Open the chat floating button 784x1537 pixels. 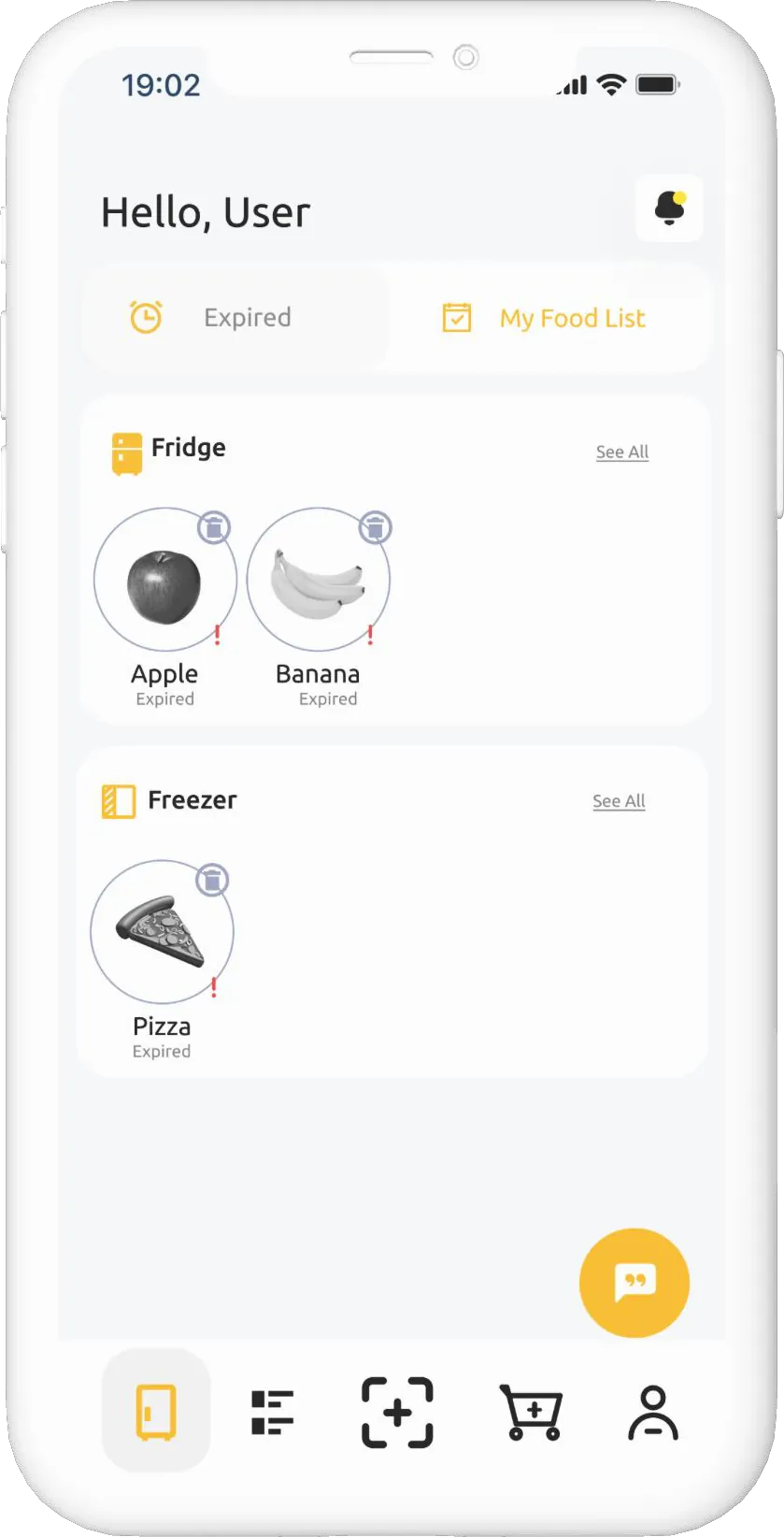pyautogui.click(x=634, y=1283)
